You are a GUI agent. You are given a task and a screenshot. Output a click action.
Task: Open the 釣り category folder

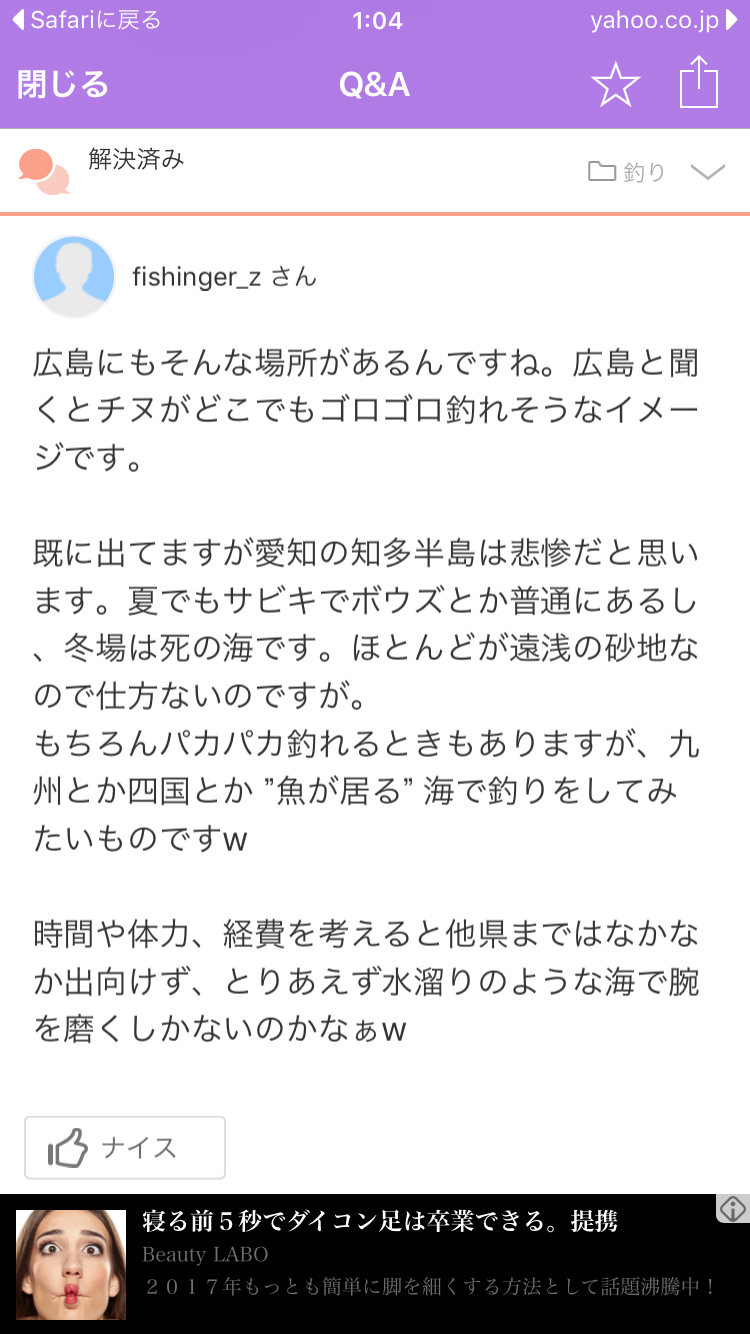tap(627, 172)
